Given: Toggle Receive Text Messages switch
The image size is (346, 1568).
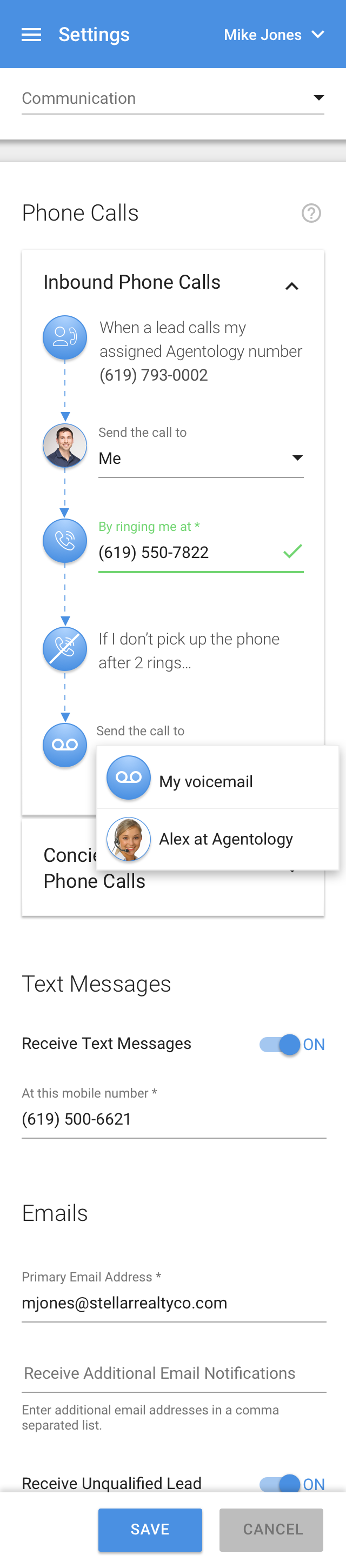Looking at the screenshot, I should point(281,1044).
